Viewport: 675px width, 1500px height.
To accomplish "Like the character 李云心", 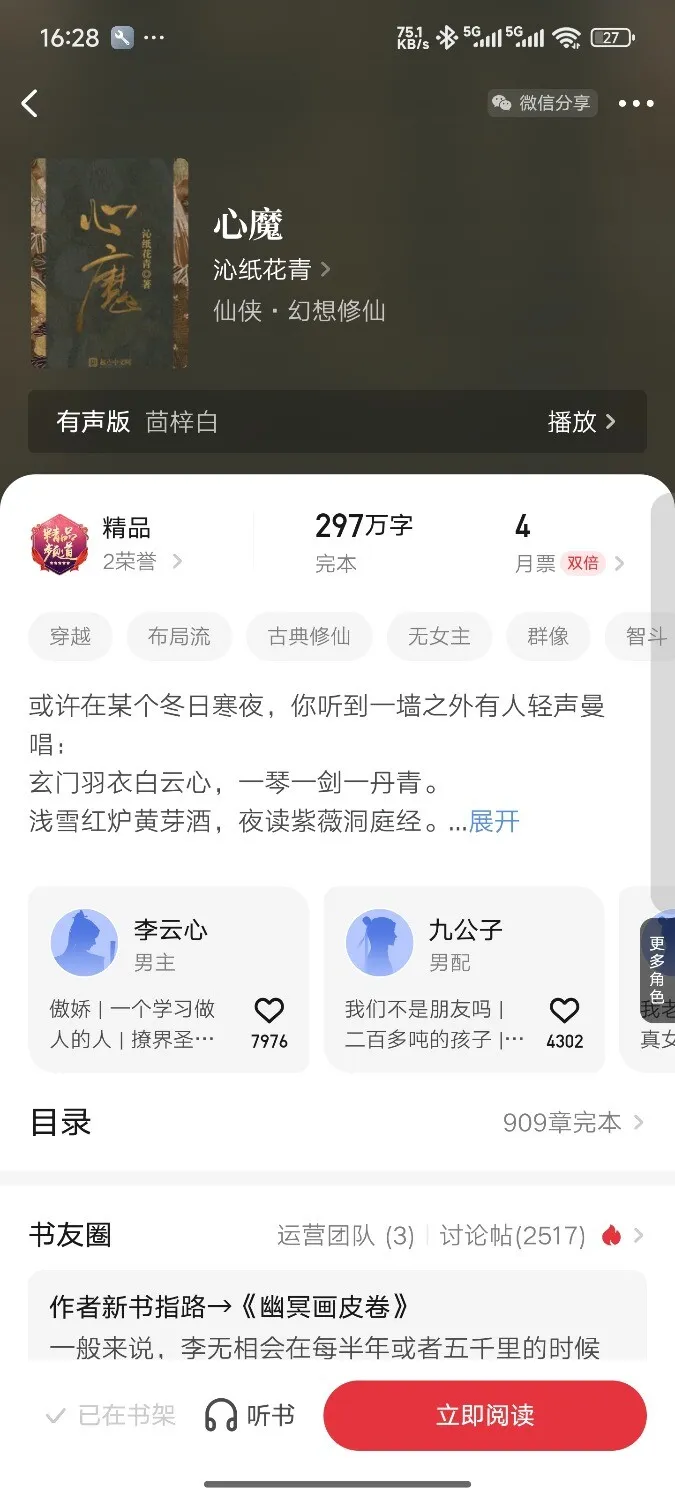I will point(269,1011).
